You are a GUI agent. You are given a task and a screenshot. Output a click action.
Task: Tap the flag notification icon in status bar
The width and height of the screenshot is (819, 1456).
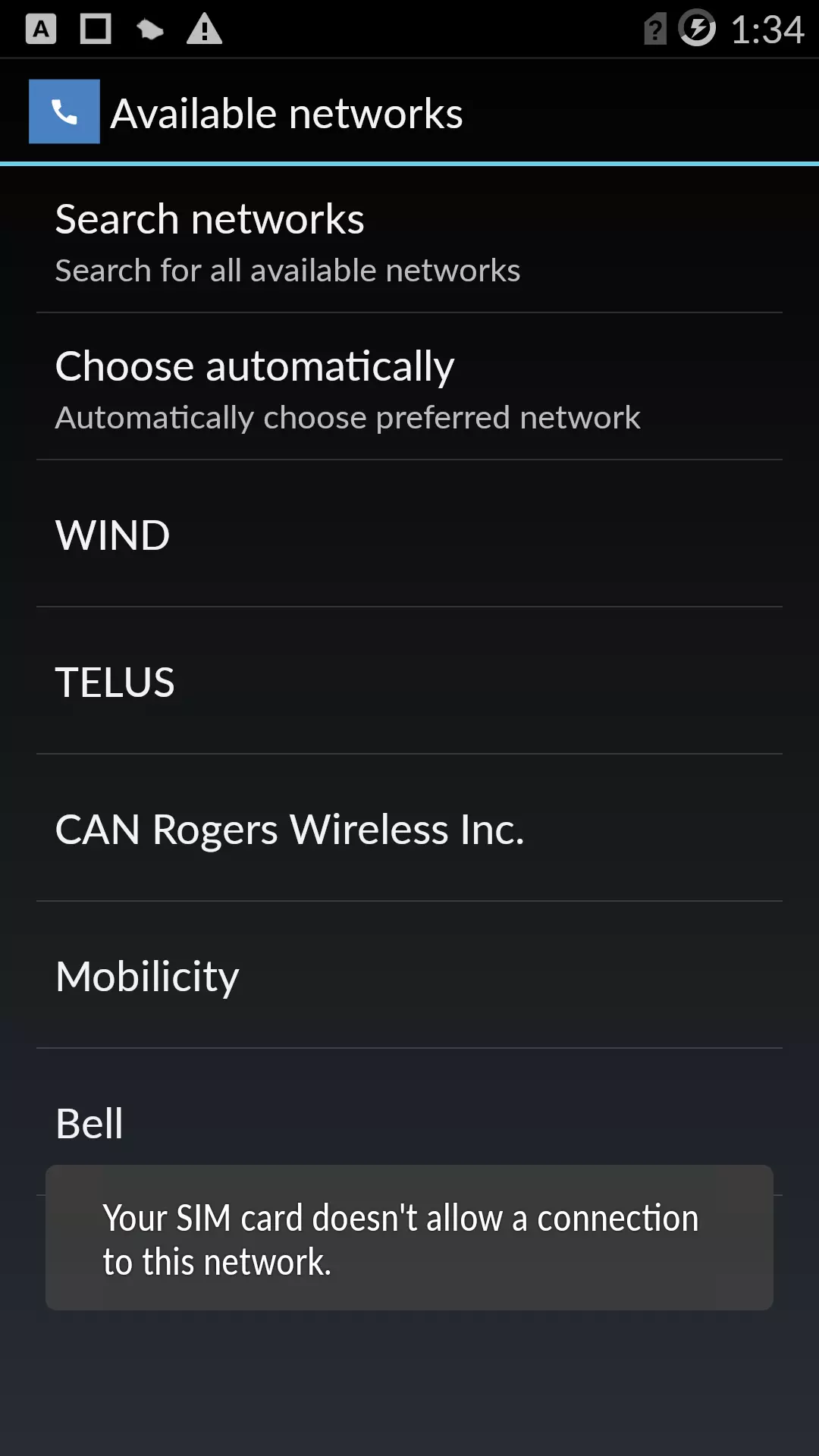(150, 29)
